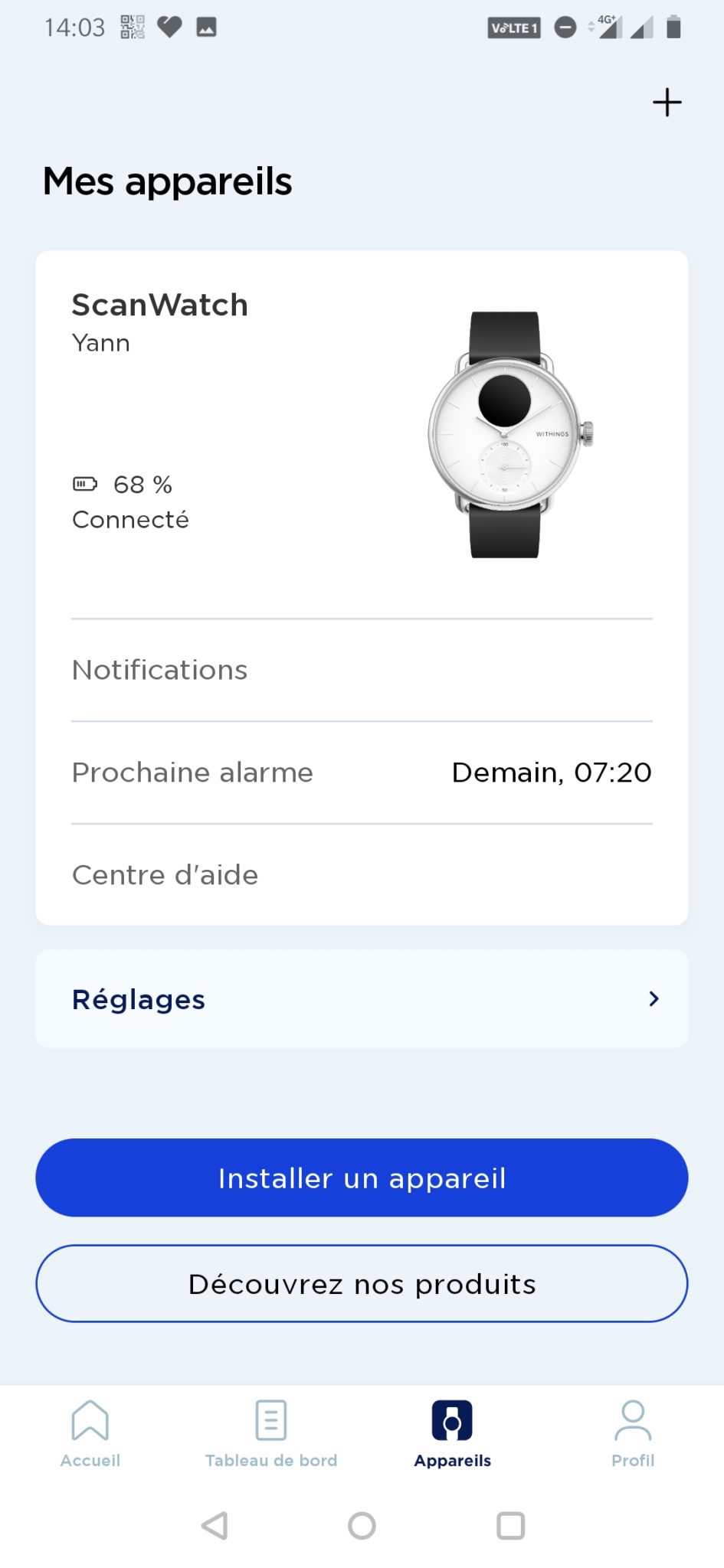Select the Appareils tab
The height and width of the screenshot is (1568, 724).
[x=452, y=1433]
